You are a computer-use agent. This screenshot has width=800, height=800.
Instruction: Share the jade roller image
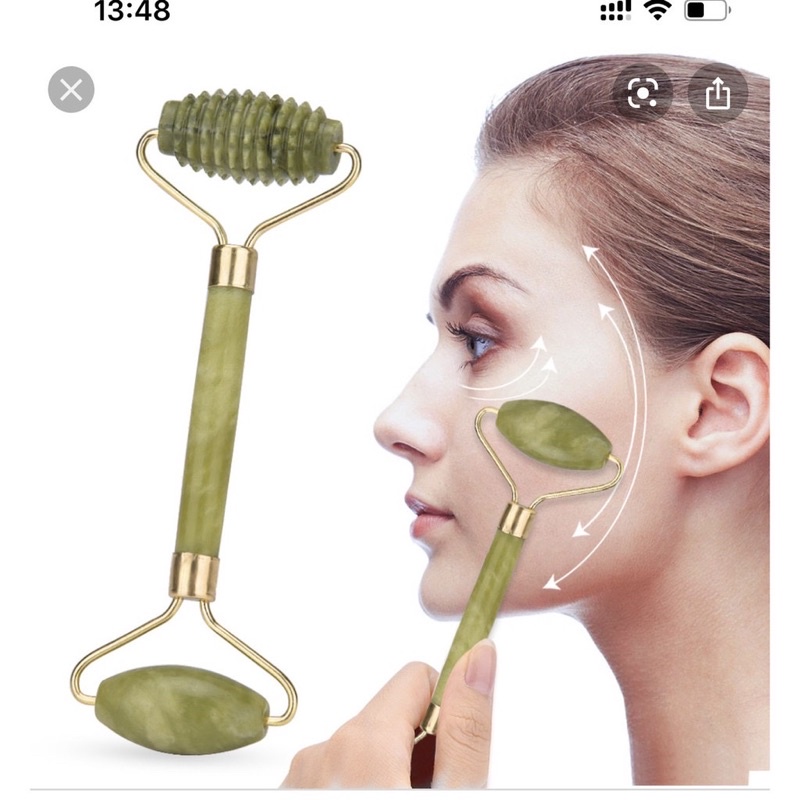click(x=718, y=94)
